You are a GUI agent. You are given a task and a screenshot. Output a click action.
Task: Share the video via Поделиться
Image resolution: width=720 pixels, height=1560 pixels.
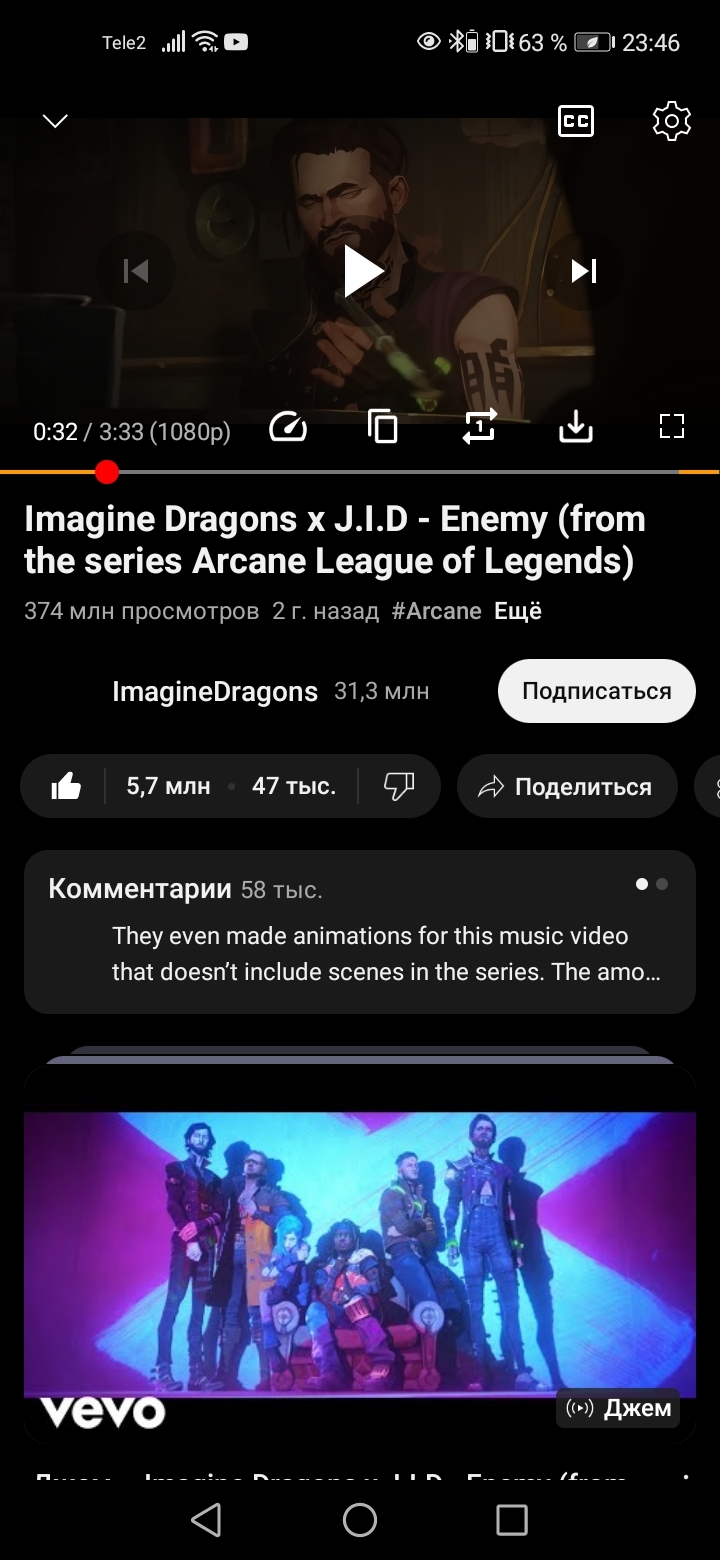566,787
